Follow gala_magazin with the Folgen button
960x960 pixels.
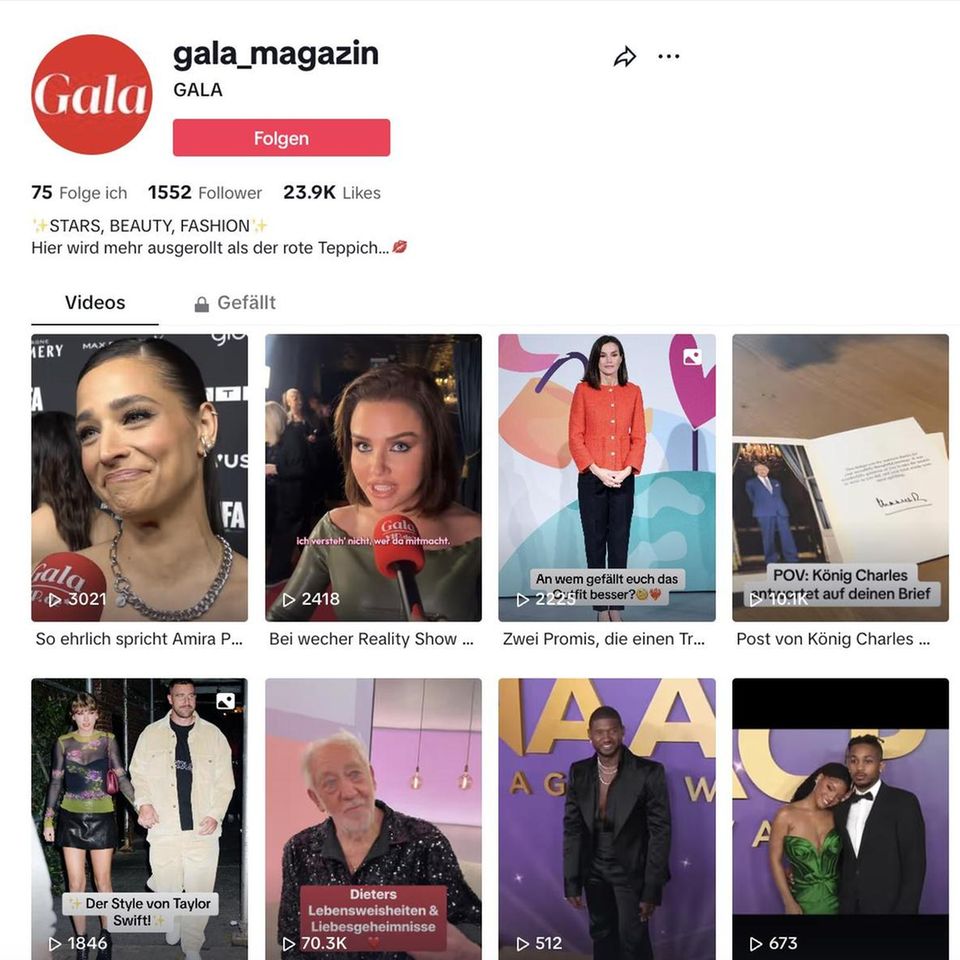(281, 138)
